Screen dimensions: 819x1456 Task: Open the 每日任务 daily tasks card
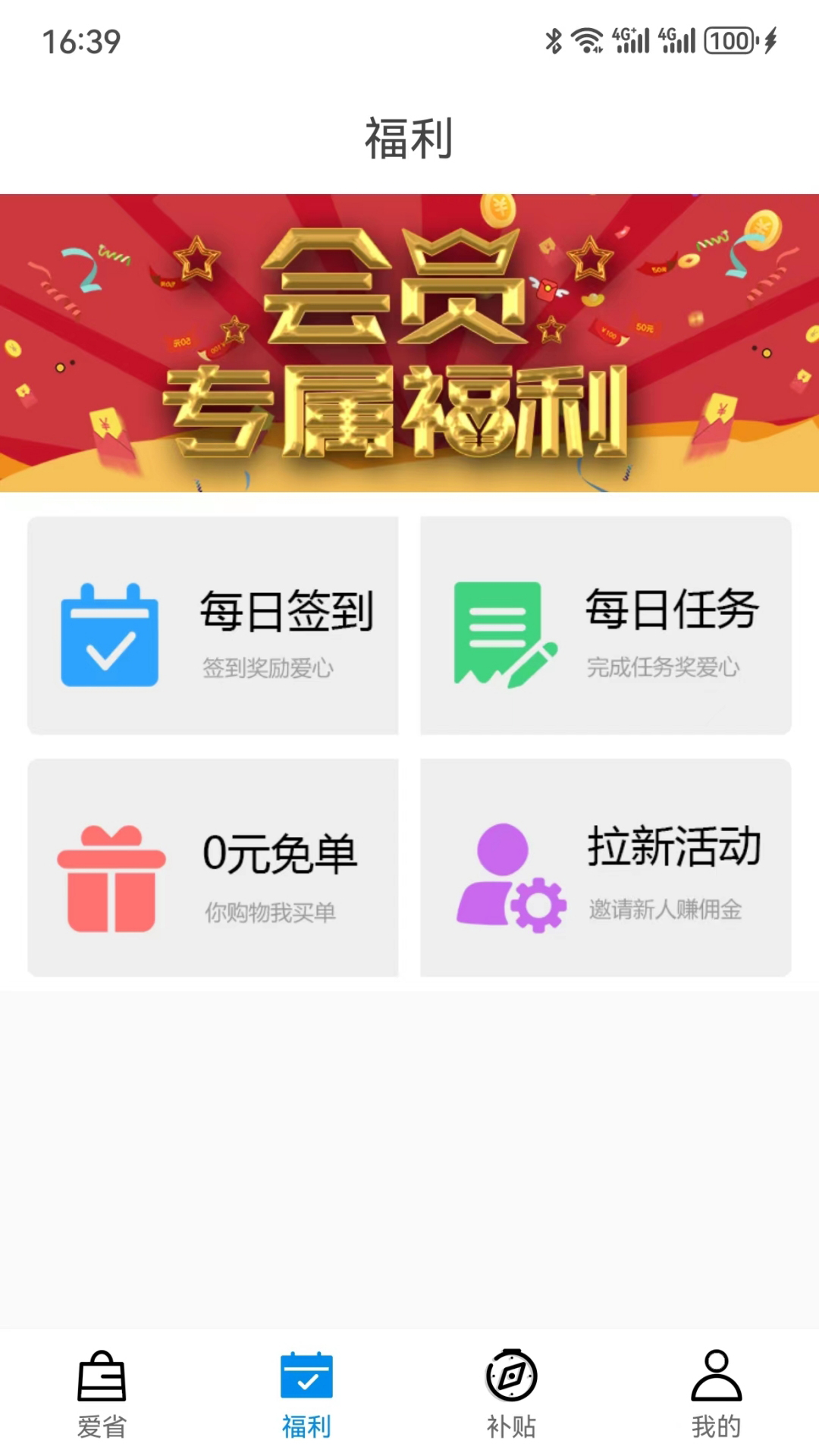click(x=605, y=626)
